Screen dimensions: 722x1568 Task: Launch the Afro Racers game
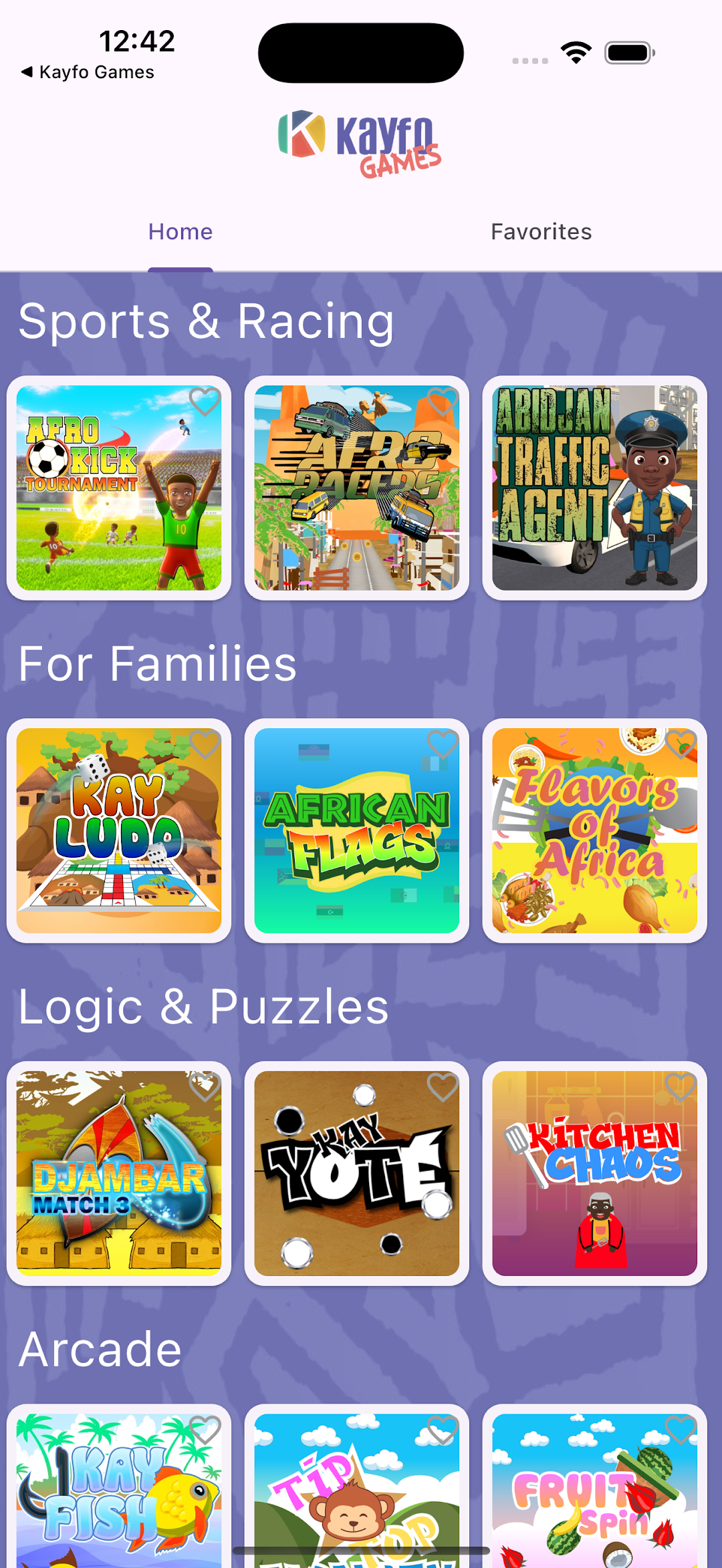[357, 488]
